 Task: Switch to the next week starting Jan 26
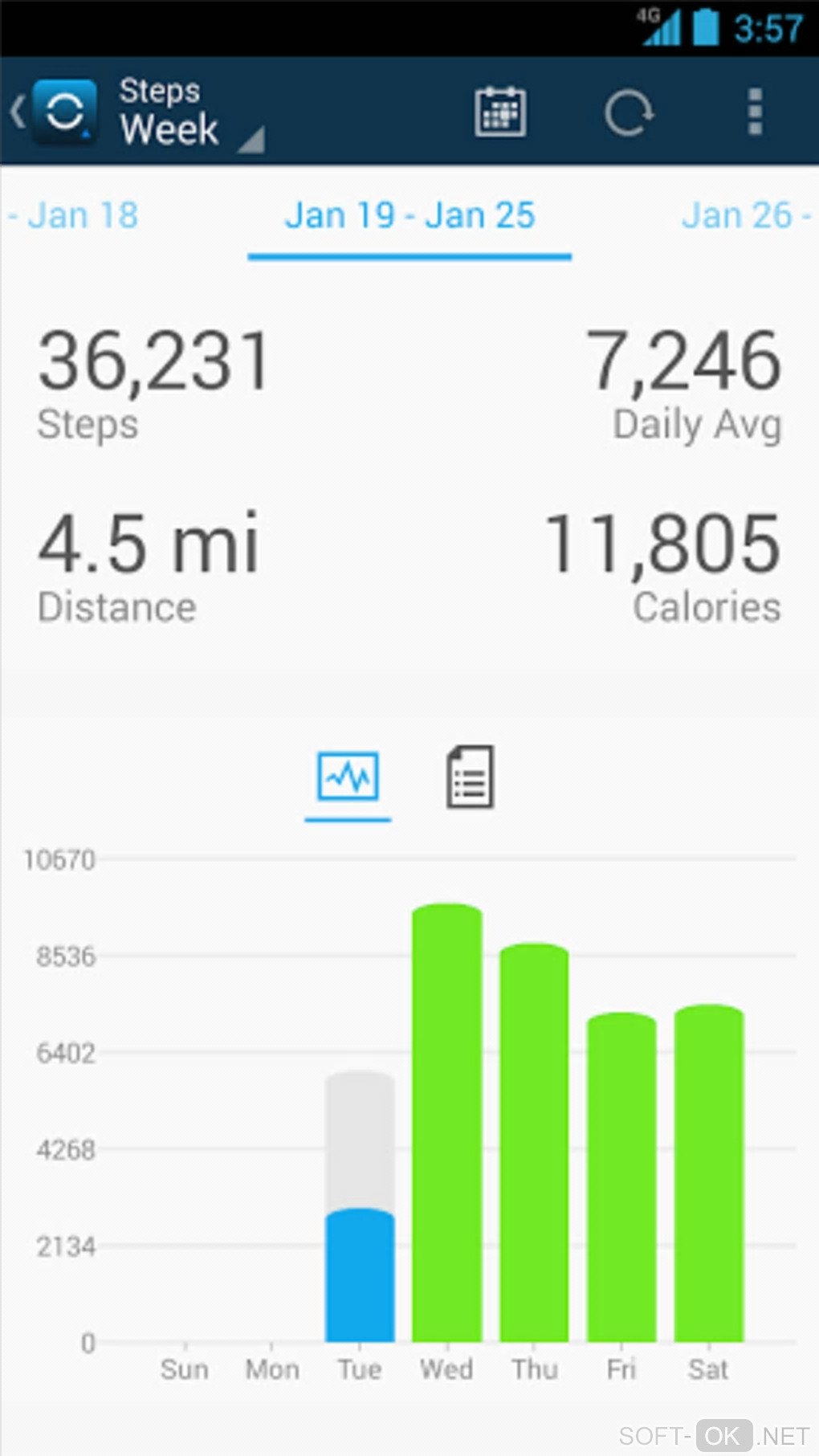click(744, 215)
